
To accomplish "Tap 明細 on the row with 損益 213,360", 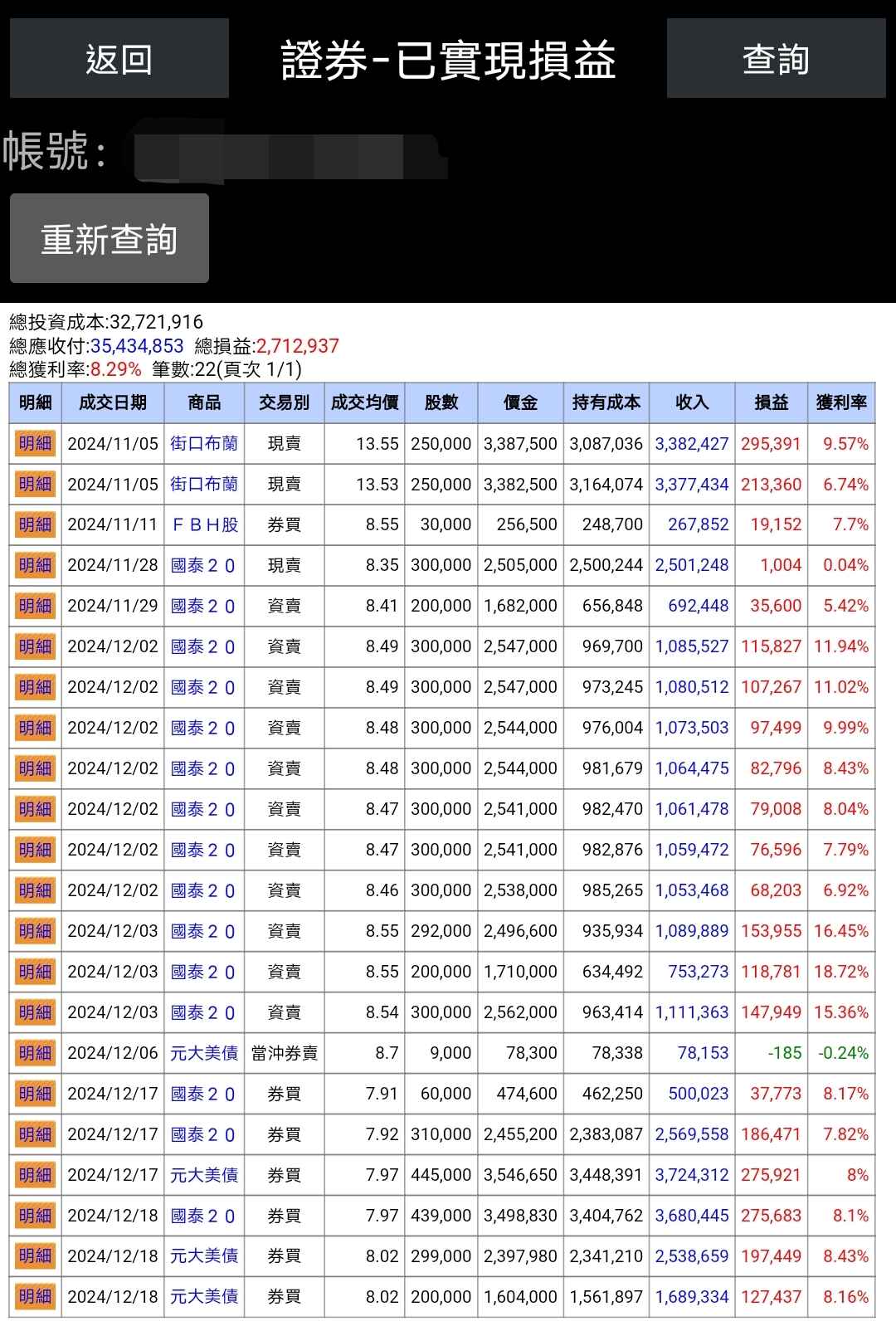I will tap(35, 484).
